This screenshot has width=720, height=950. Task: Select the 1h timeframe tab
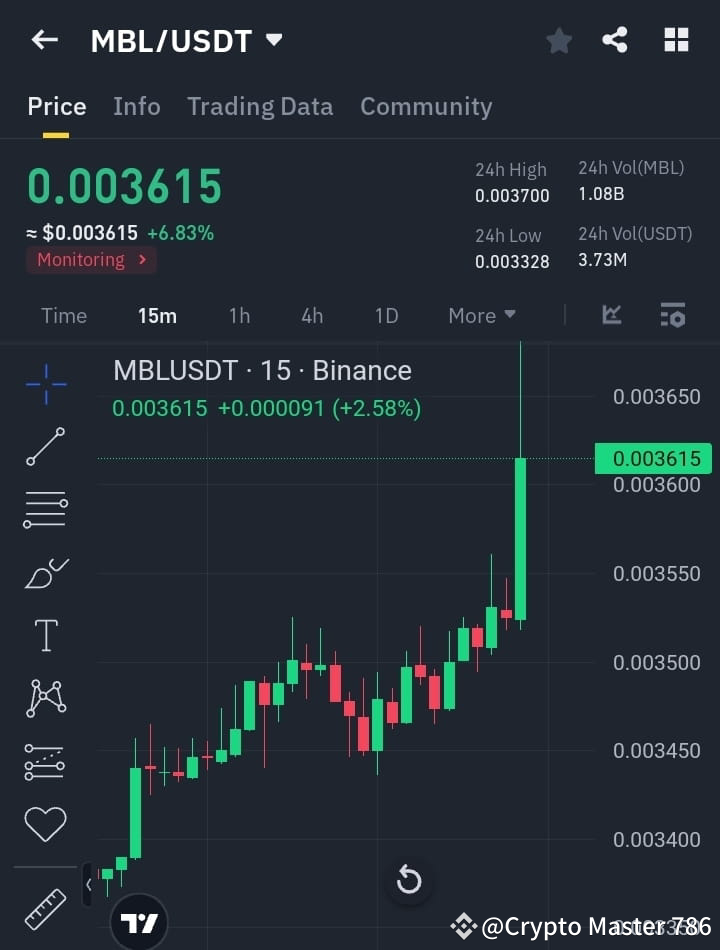(239, 315)
